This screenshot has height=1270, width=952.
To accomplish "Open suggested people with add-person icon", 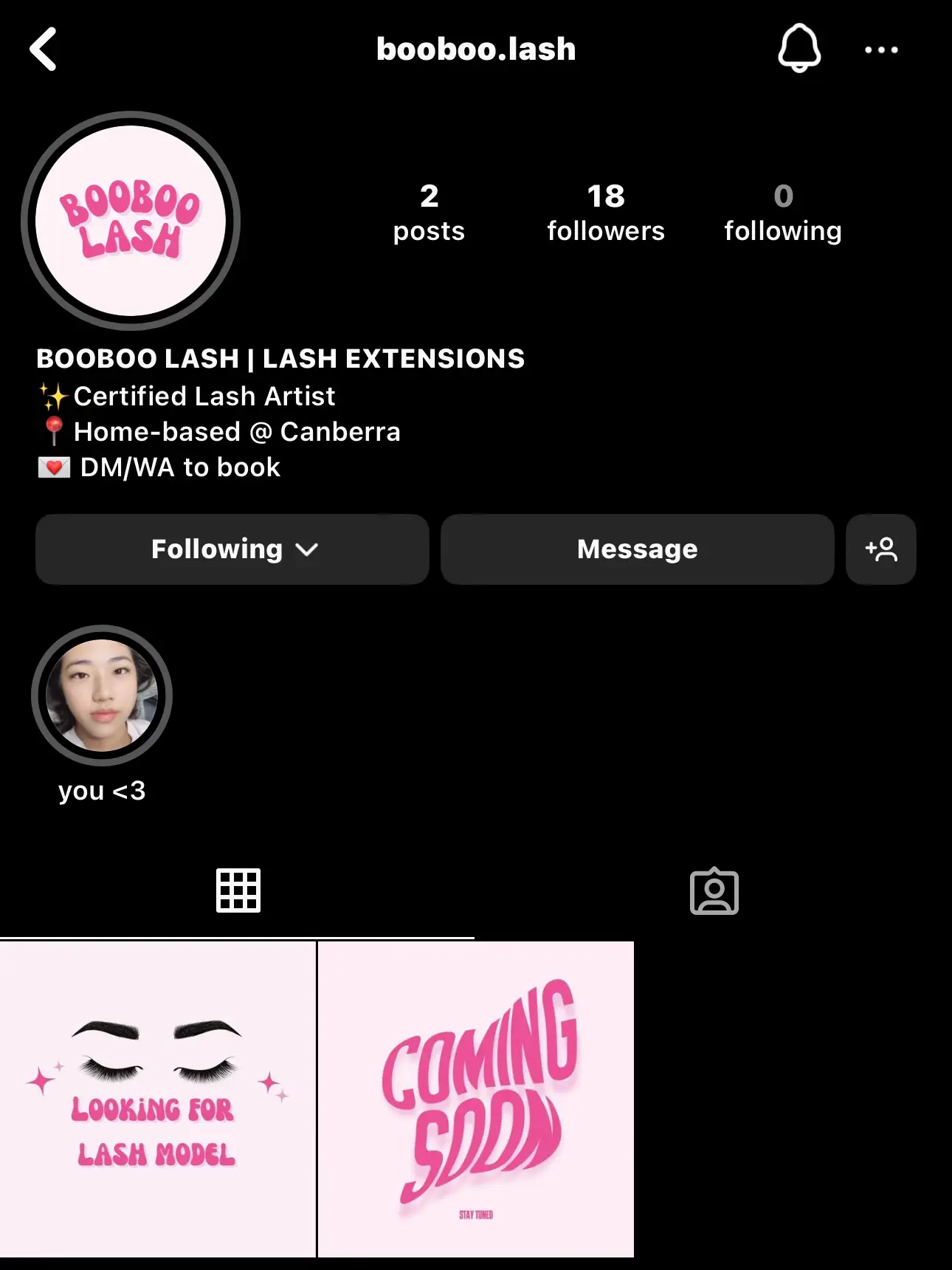I will [x=881, y=549].
